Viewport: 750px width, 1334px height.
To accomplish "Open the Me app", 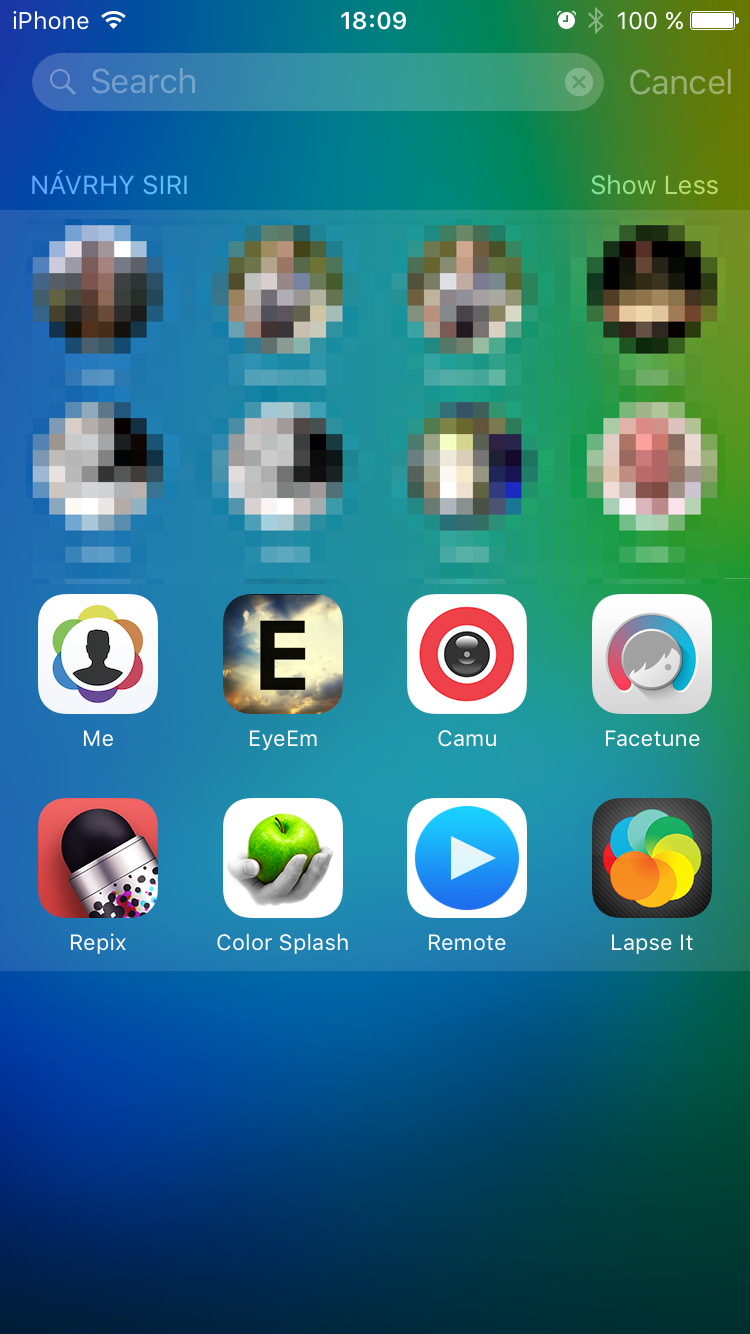I will tap(98, 654).
